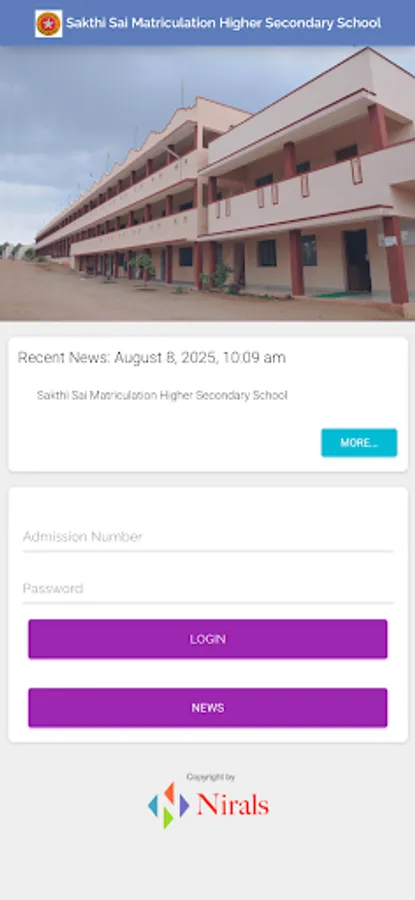Tap the purple LOGIN button
415x900 pixels.
point(208,639)
